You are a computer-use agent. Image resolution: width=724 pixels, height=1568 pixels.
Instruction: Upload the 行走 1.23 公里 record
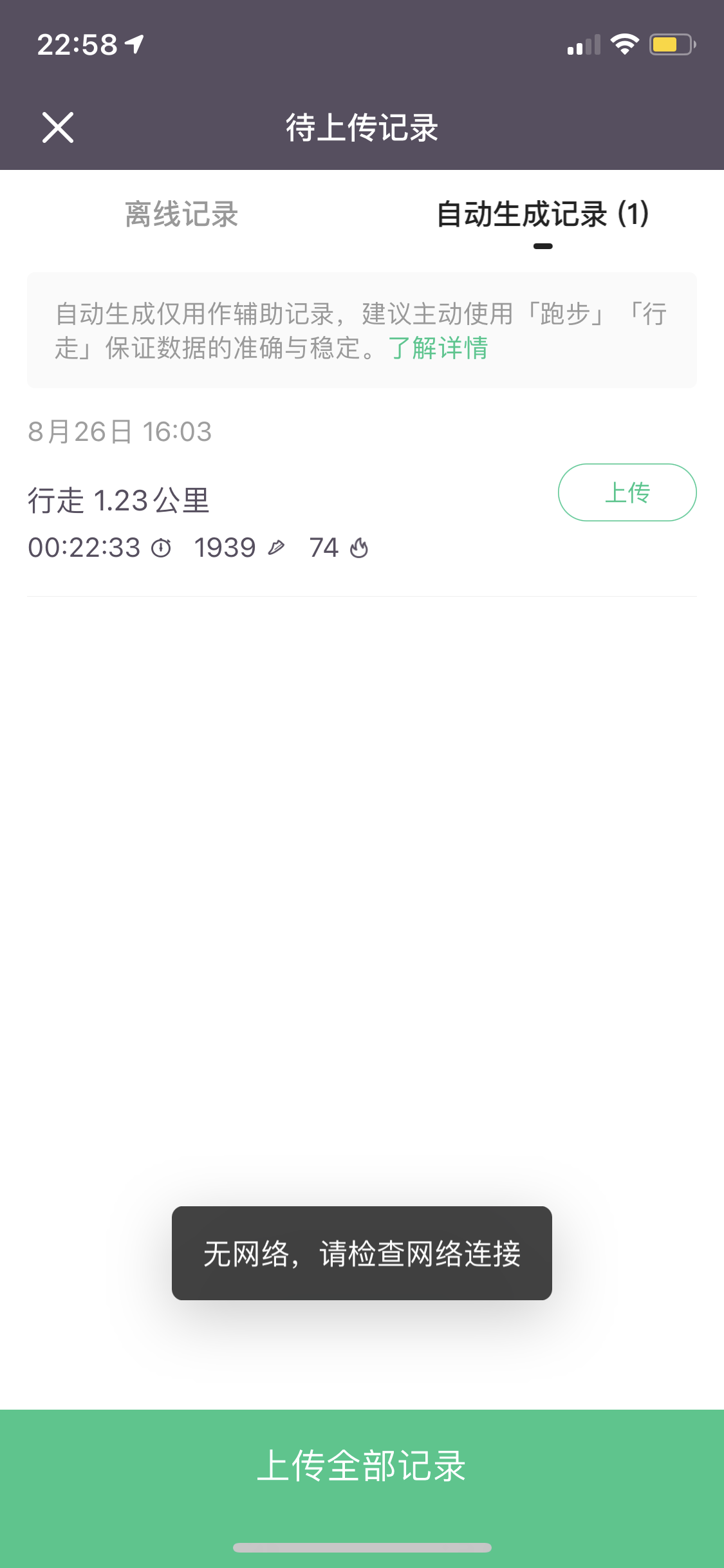pyautogui.click(x=627, y=492)
